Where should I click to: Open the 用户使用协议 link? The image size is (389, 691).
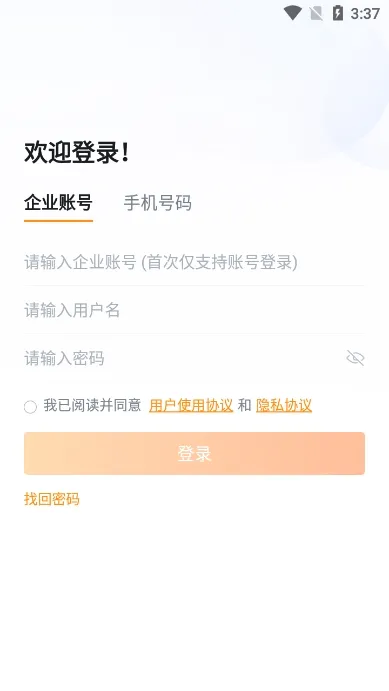pyautogui.click(x=191, y=405)
